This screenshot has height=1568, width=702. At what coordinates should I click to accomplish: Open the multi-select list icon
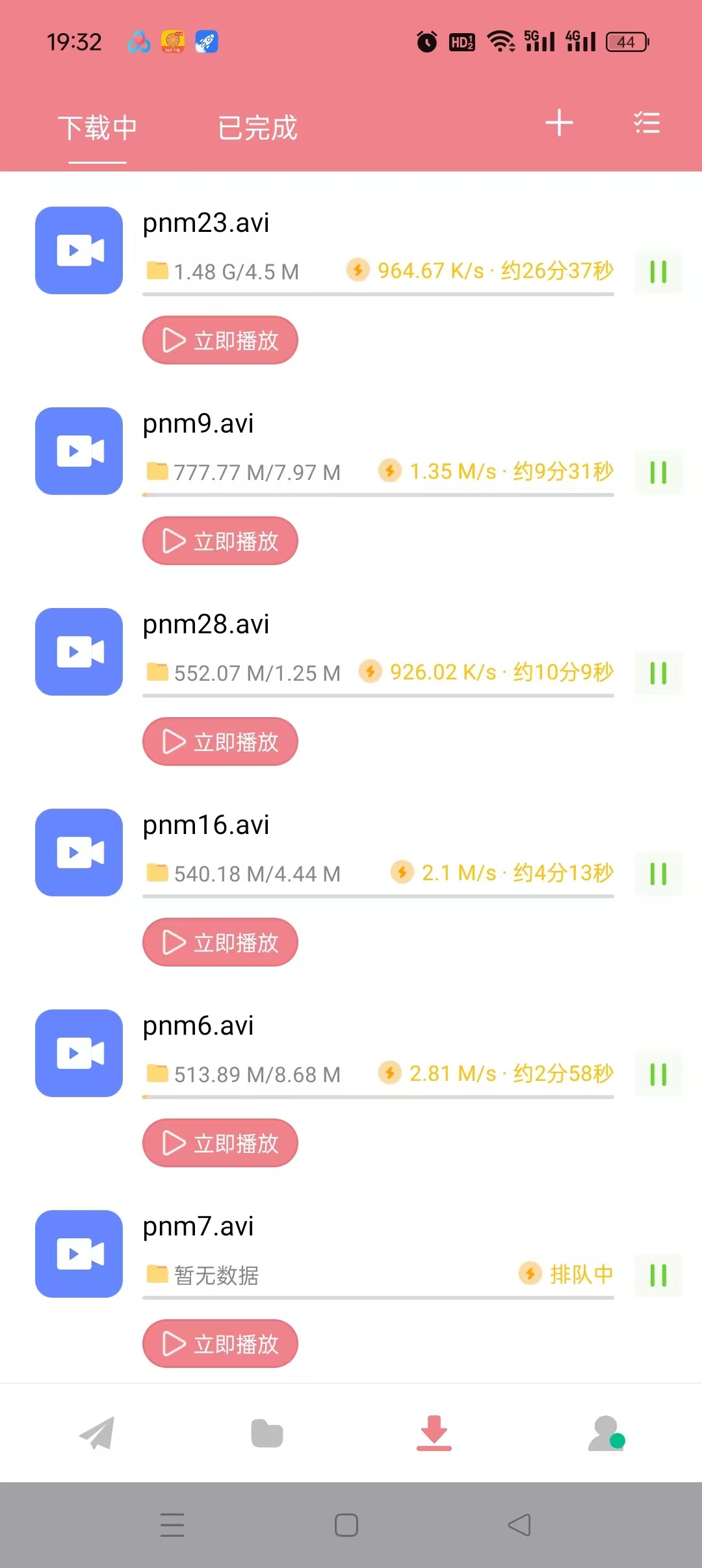[x=647, y=123]
